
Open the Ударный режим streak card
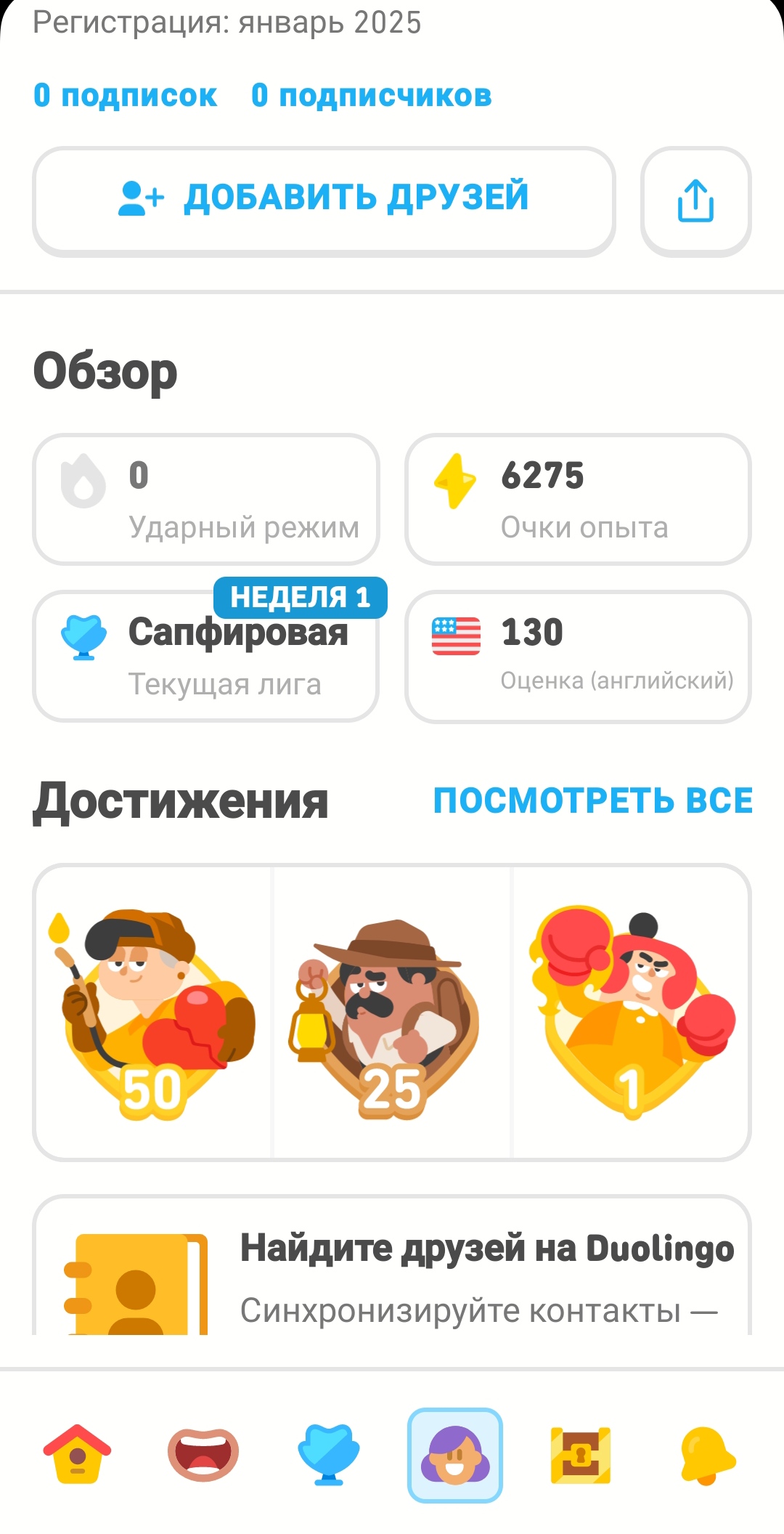coord(206,500)
